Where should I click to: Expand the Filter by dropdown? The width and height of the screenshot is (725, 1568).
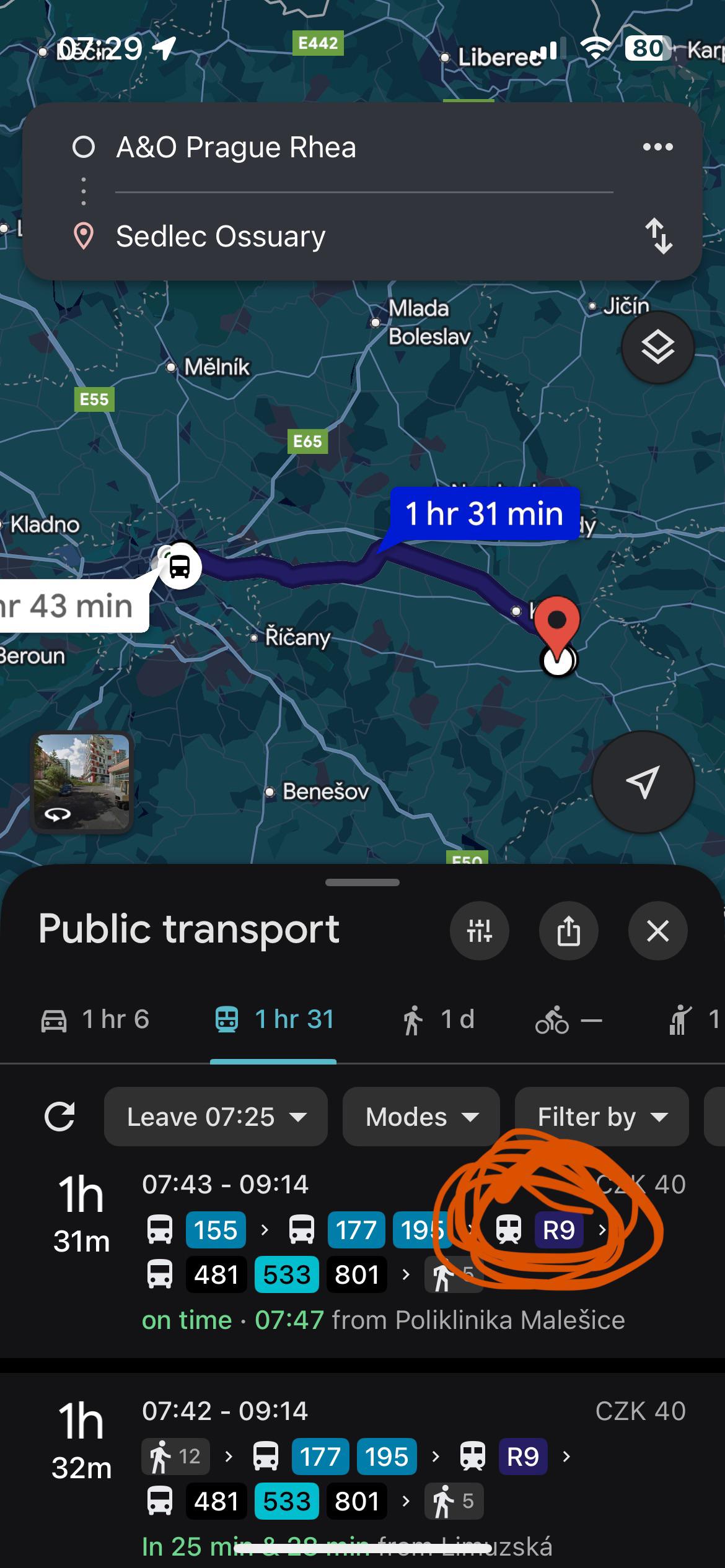(x=602, y=1117)
